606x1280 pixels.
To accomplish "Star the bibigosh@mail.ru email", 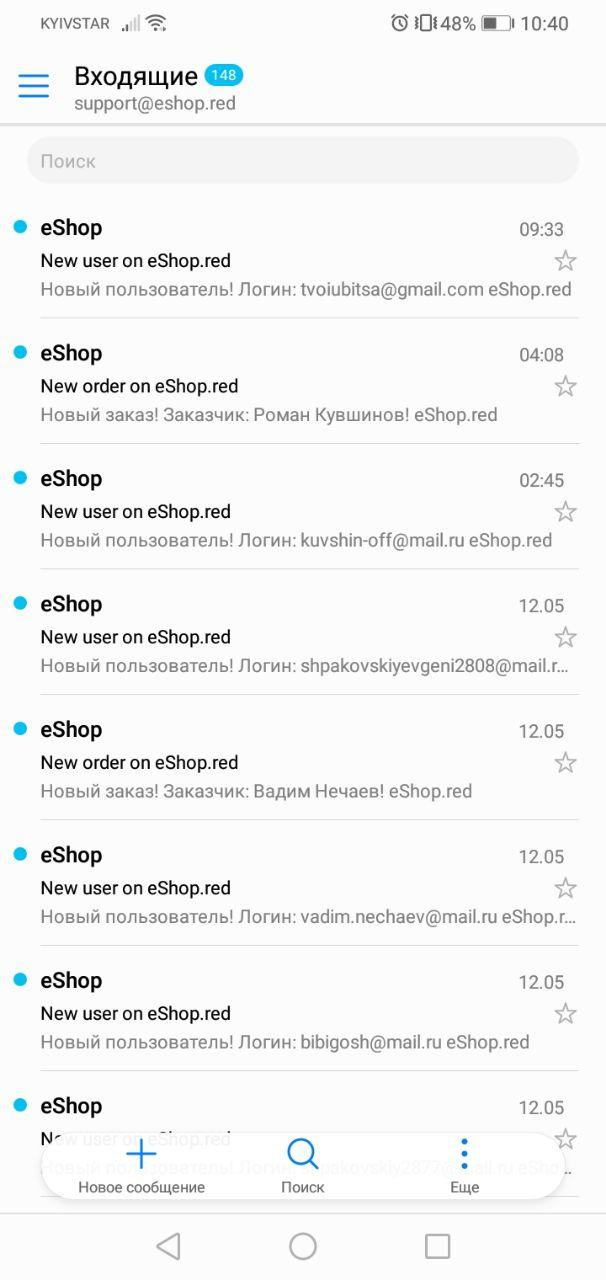I will click(x=565, y=1014).
